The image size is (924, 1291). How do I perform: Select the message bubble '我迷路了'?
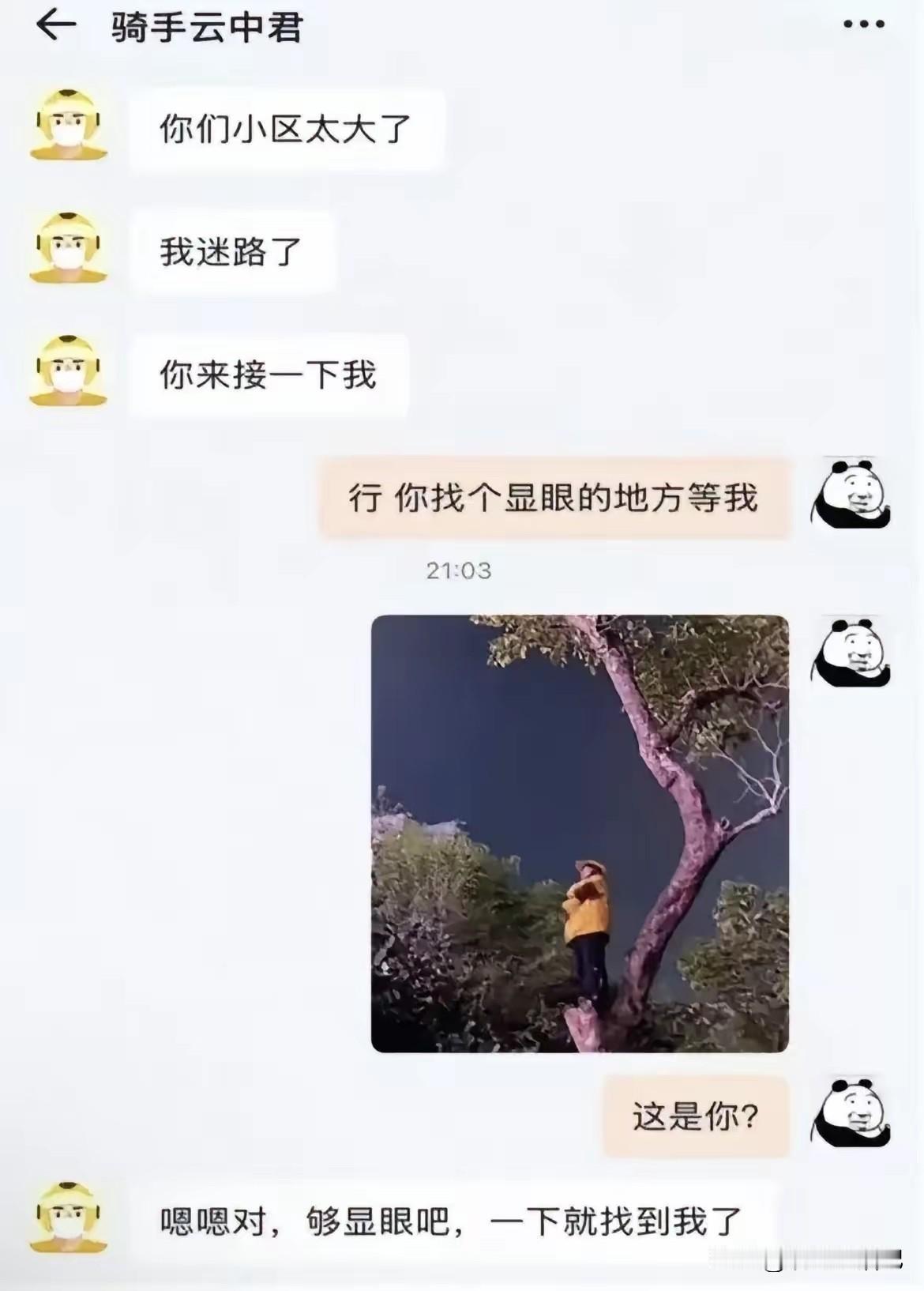tap(235, 251)
